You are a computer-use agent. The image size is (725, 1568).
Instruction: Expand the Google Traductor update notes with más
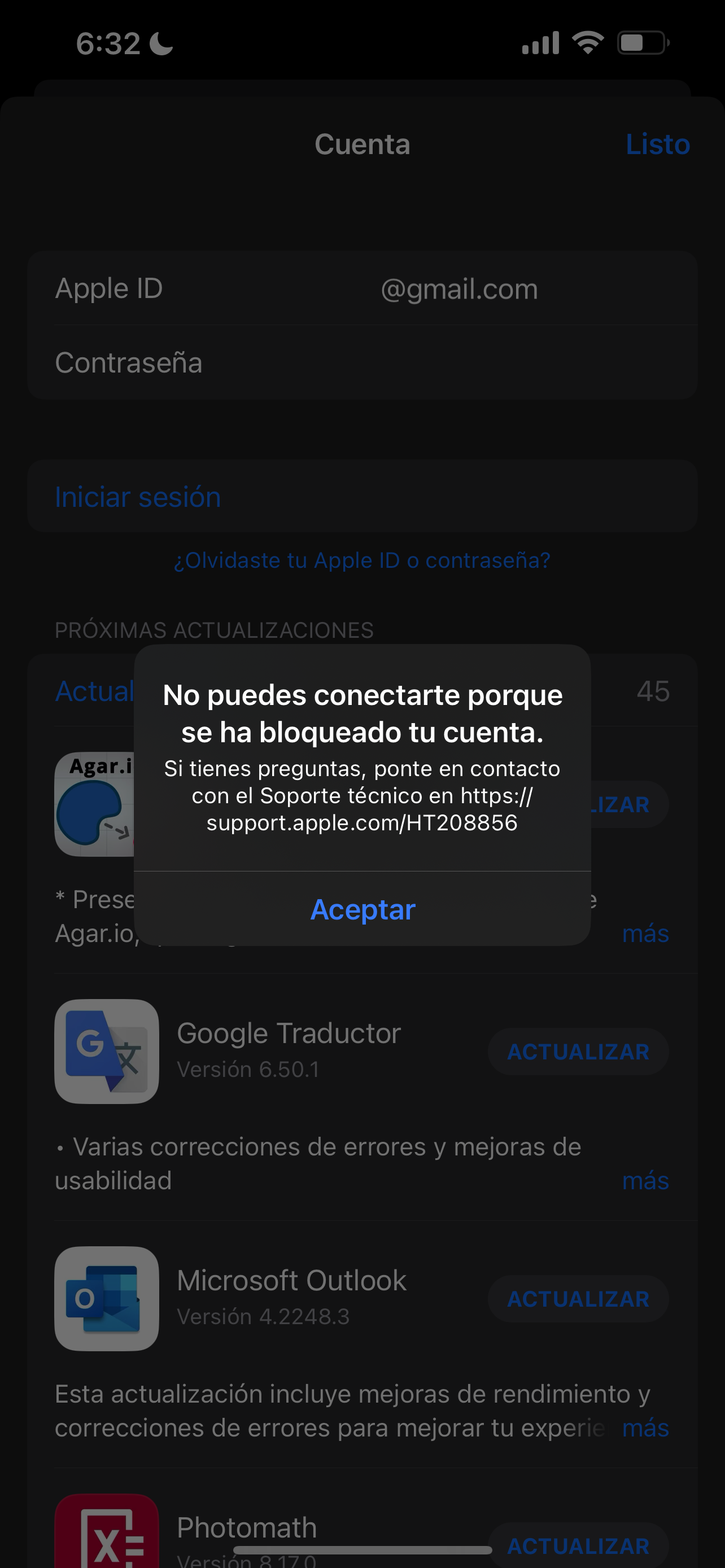(x=645, y=1181)
